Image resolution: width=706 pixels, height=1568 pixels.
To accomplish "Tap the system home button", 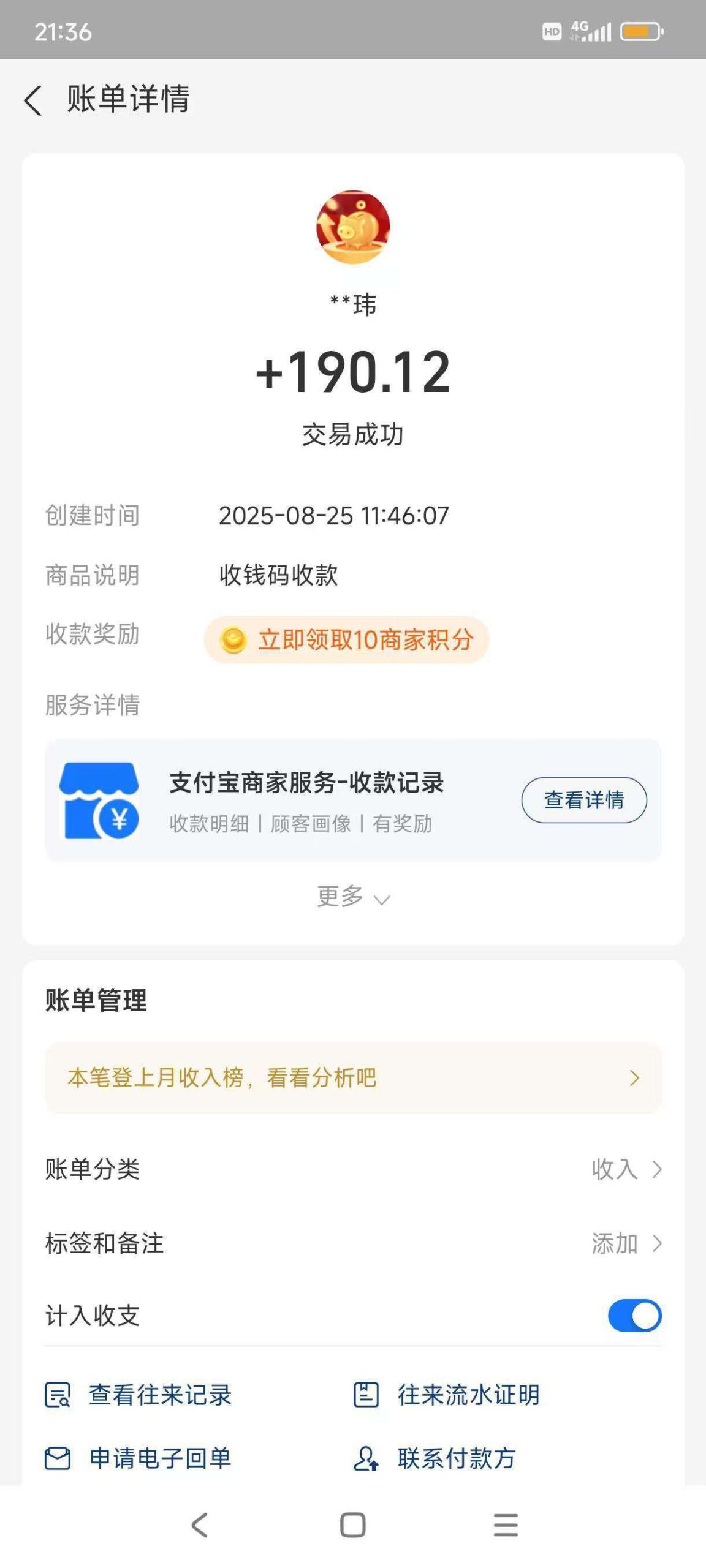I will coord(353,1525).
